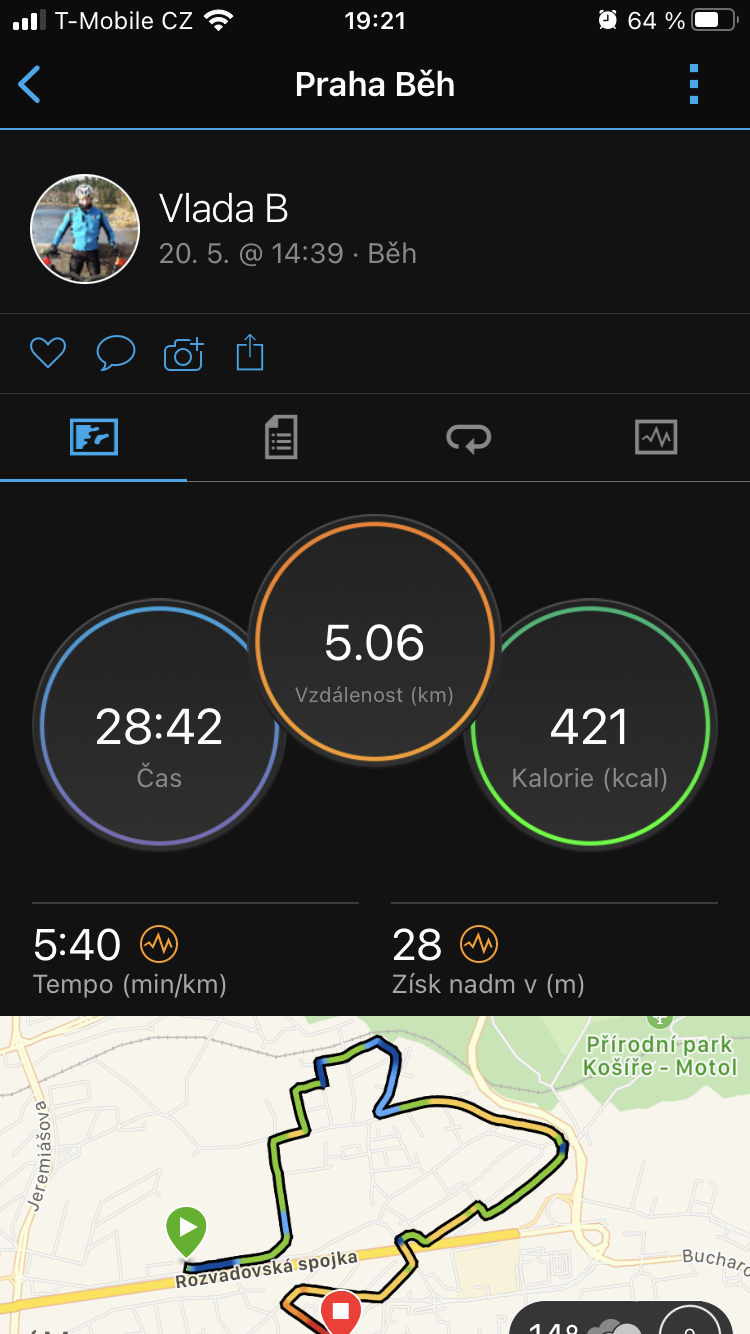Add a photo with the camera icon
The image size is (750, 1334).
pos(184,353)
